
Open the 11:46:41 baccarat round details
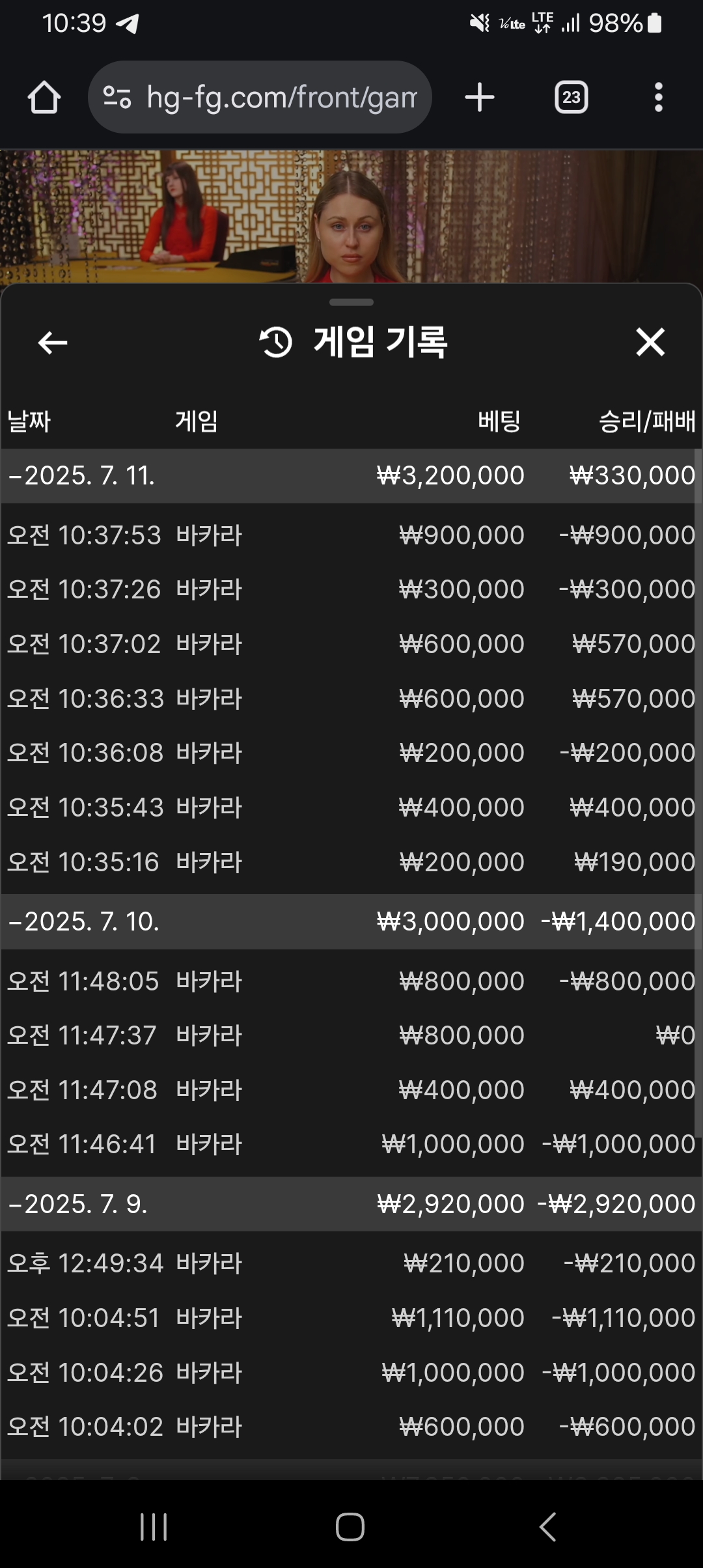pos(351,1144)
